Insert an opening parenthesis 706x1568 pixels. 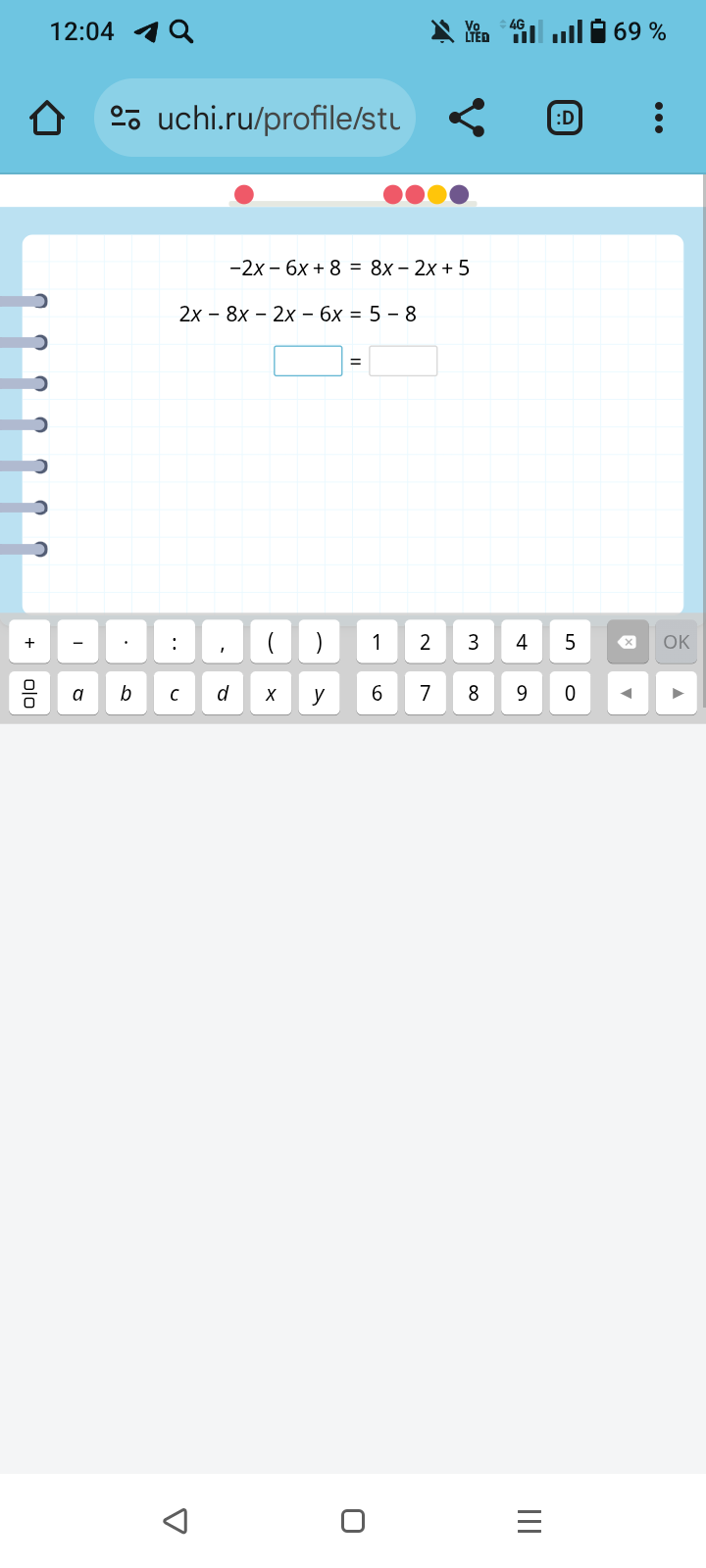271,643
